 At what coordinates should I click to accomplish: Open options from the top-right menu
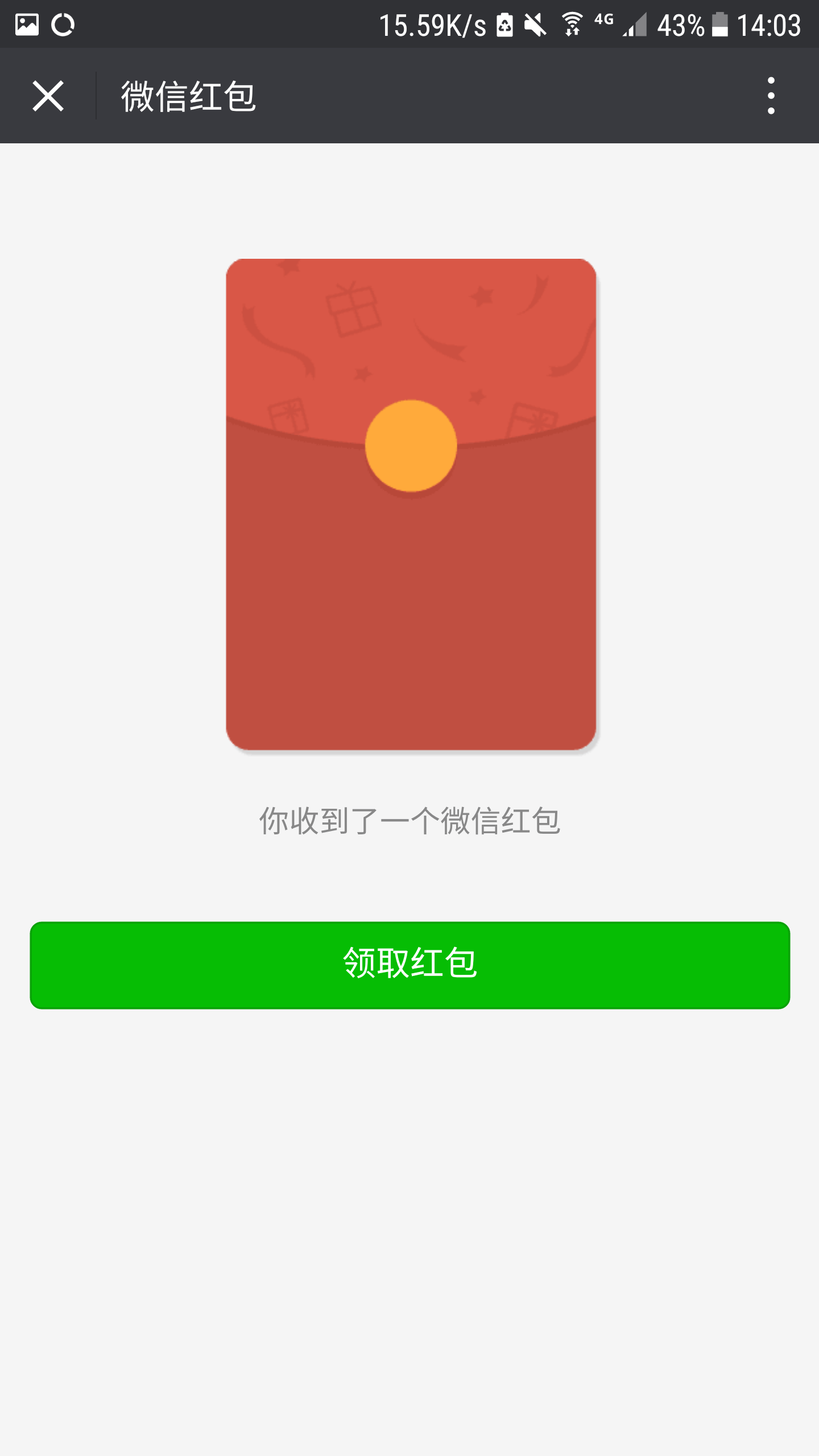pyautogui.click(x=771, y=96)
